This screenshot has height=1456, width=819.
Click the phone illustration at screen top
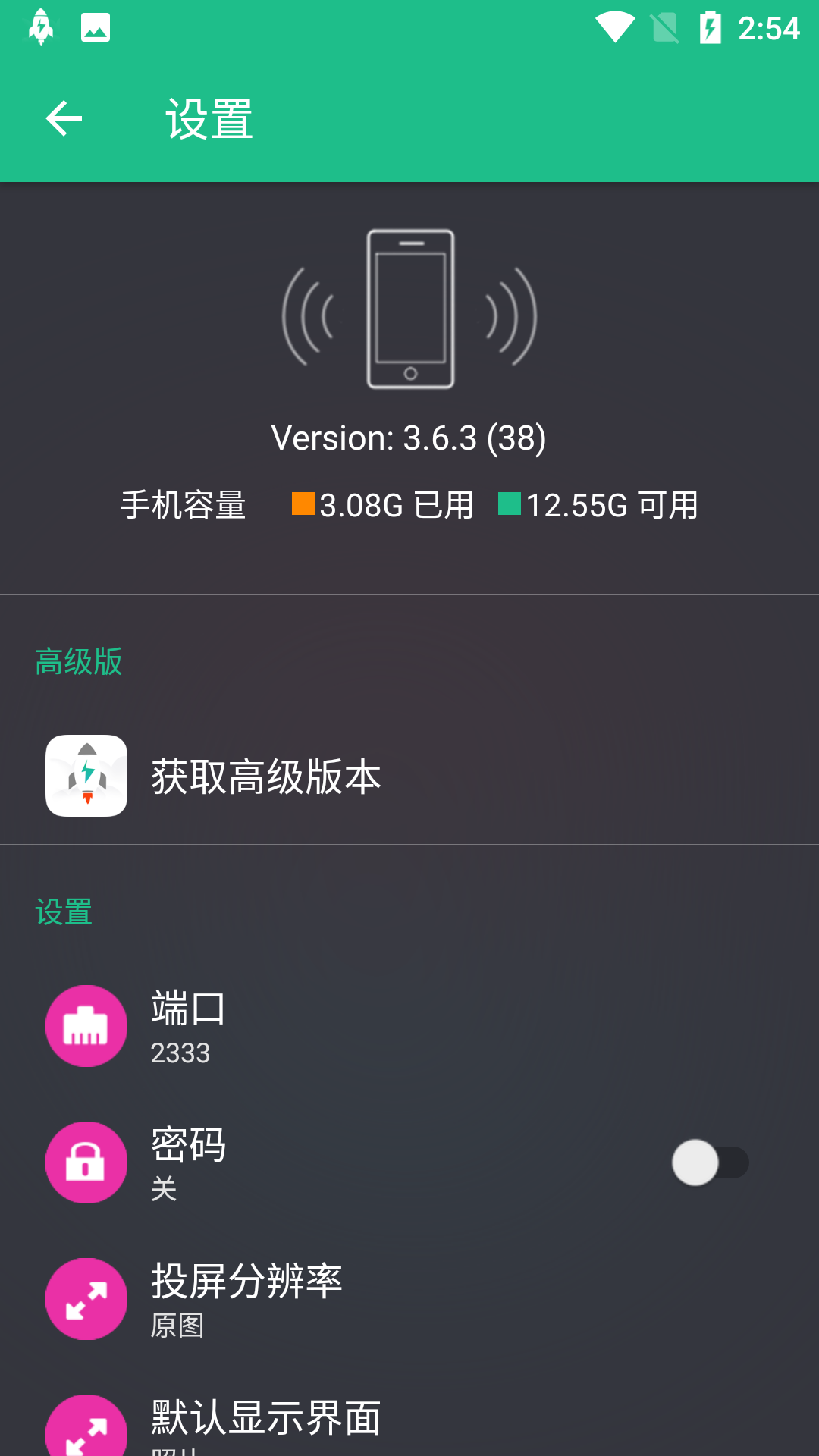(409, 307)
